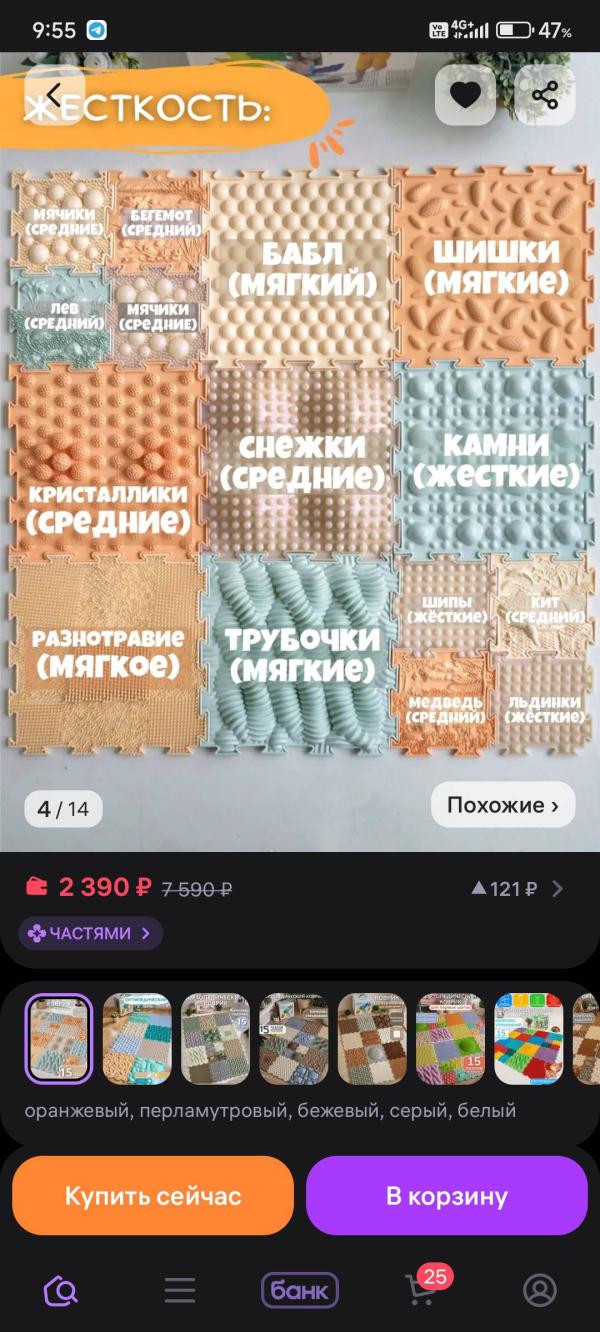Choose the rainbow multicolor mat variant

[x=529, y=1038]
